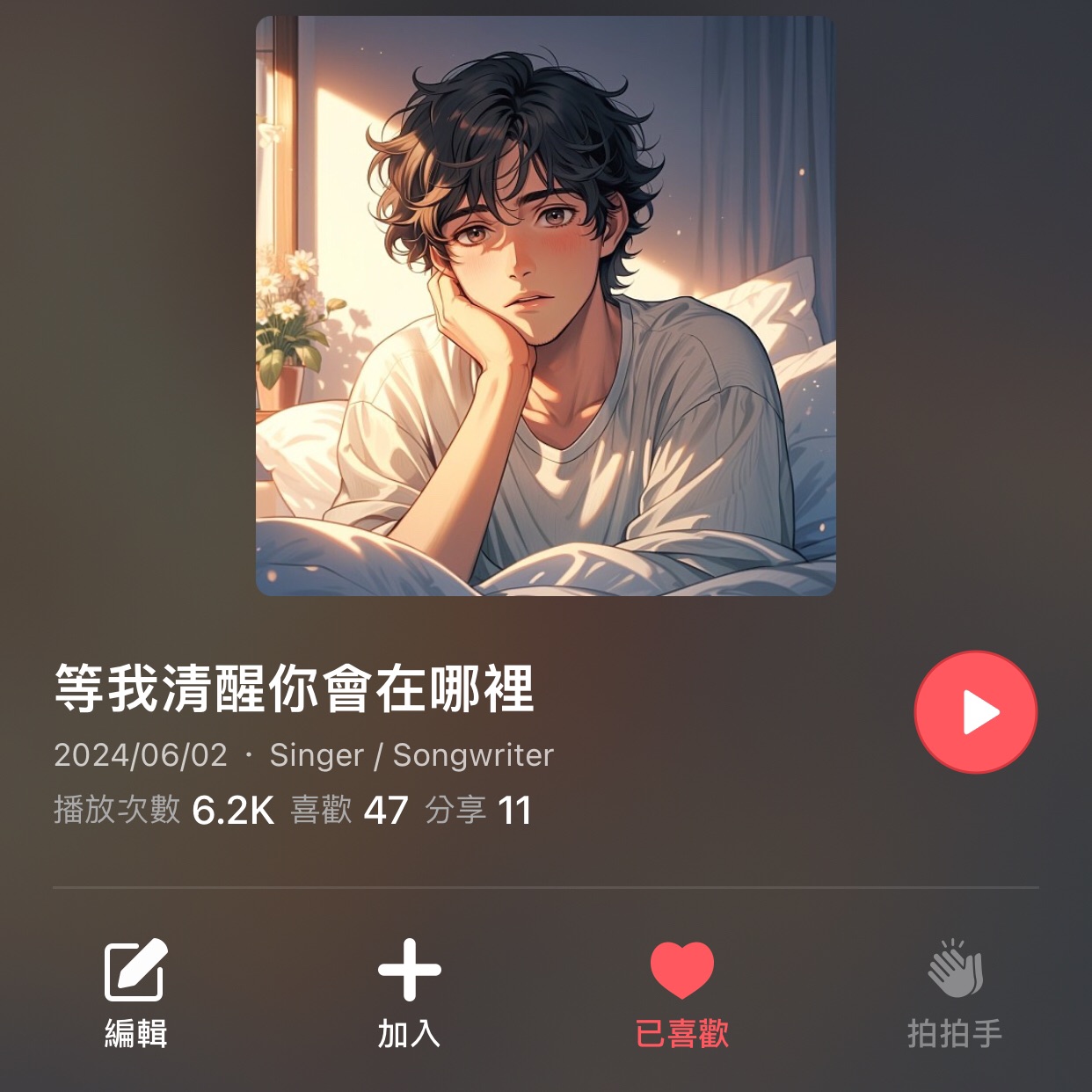This screenshot has height=1092, width=1092.
Task: Play the song 等我清醒你會在哪裡
Action: coord(976,712)
